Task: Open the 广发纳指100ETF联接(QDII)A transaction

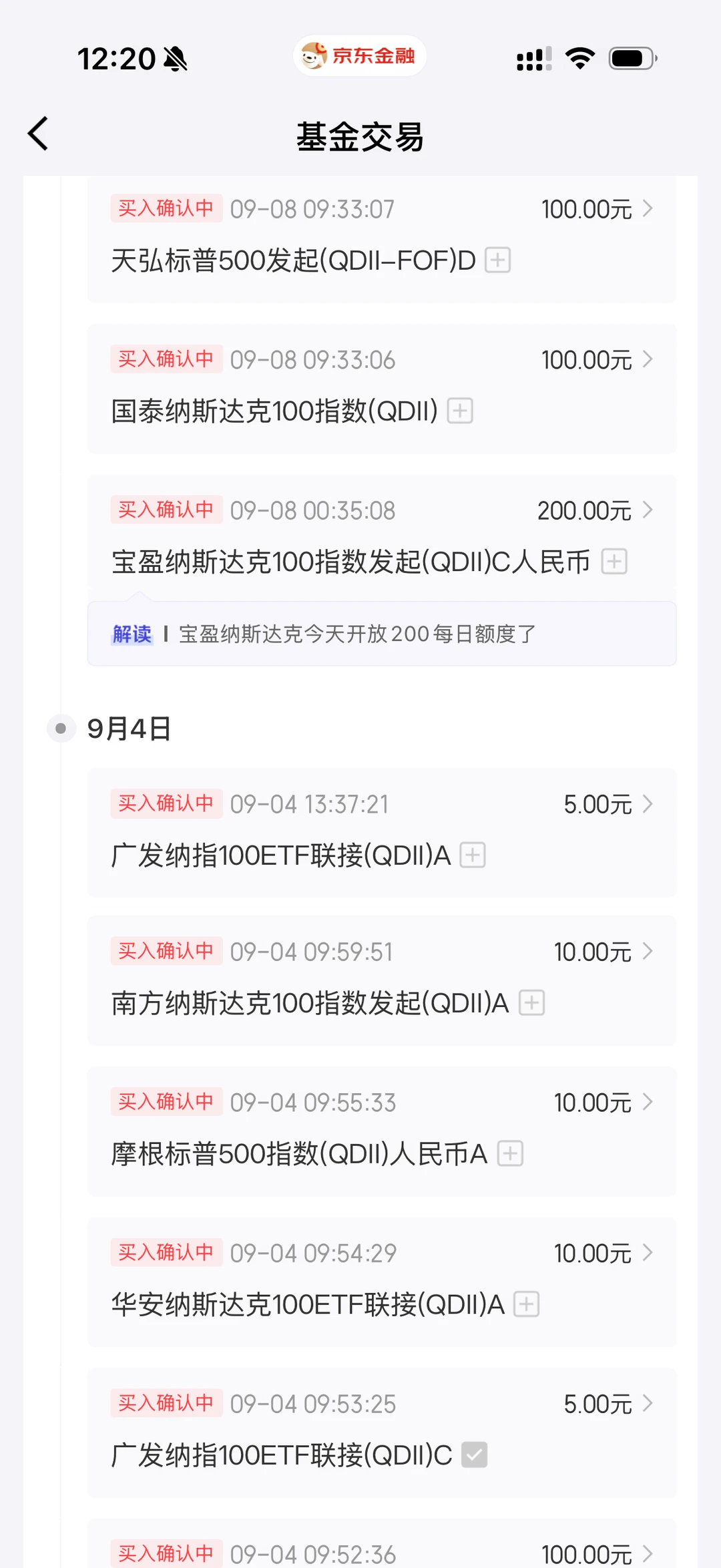Action: point(382,833)
